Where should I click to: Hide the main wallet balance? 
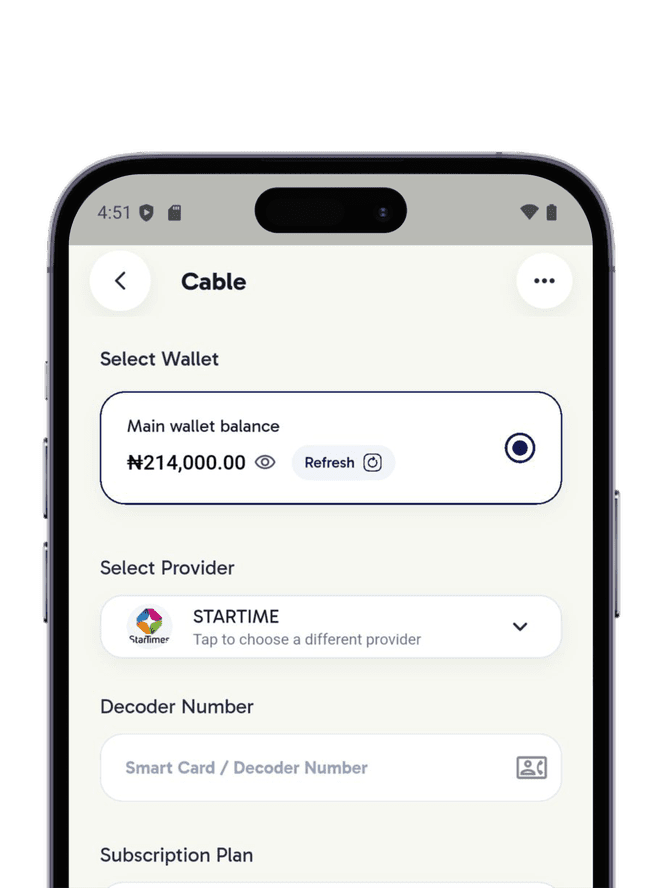coord(265,462)
